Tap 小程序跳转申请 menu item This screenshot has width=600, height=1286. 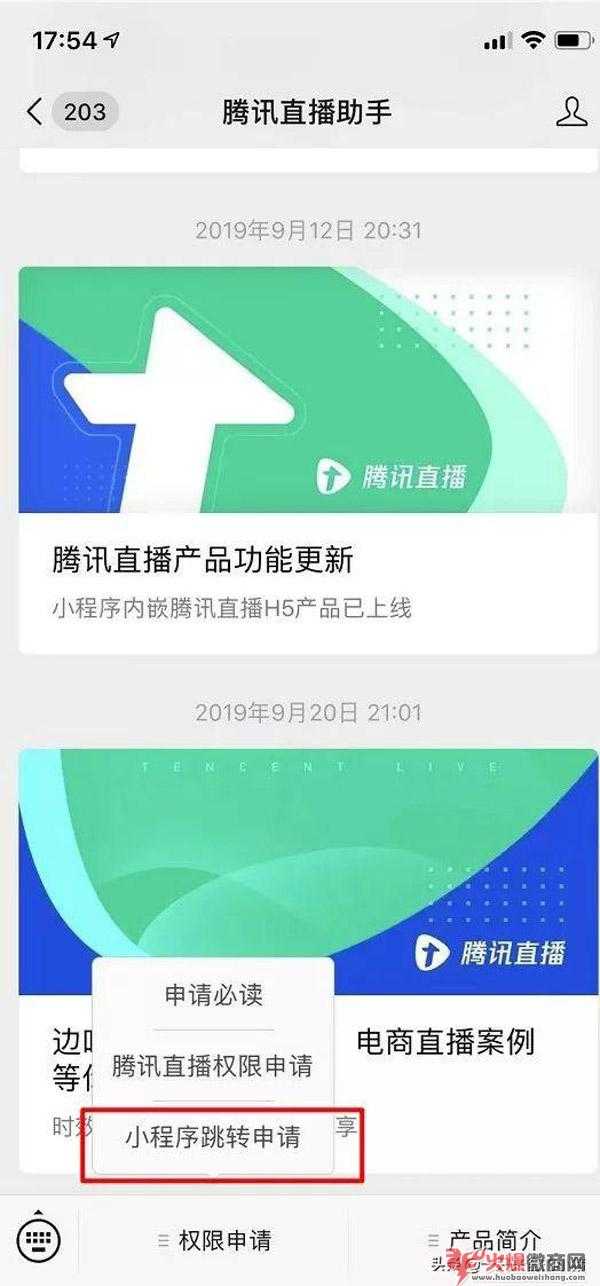click(x=213, y=1136)
